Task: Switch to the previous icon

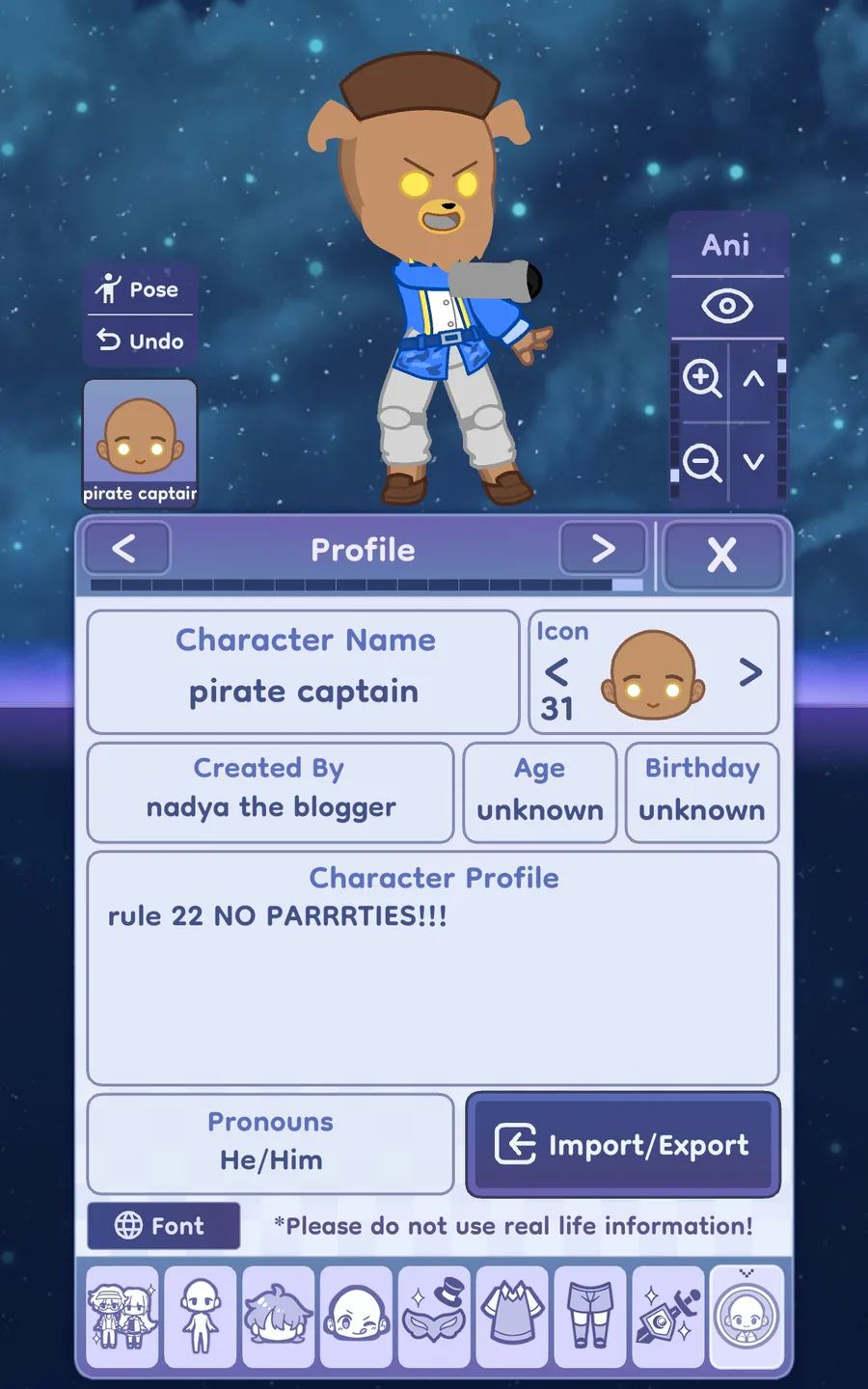Action: [x=556, y=671]
